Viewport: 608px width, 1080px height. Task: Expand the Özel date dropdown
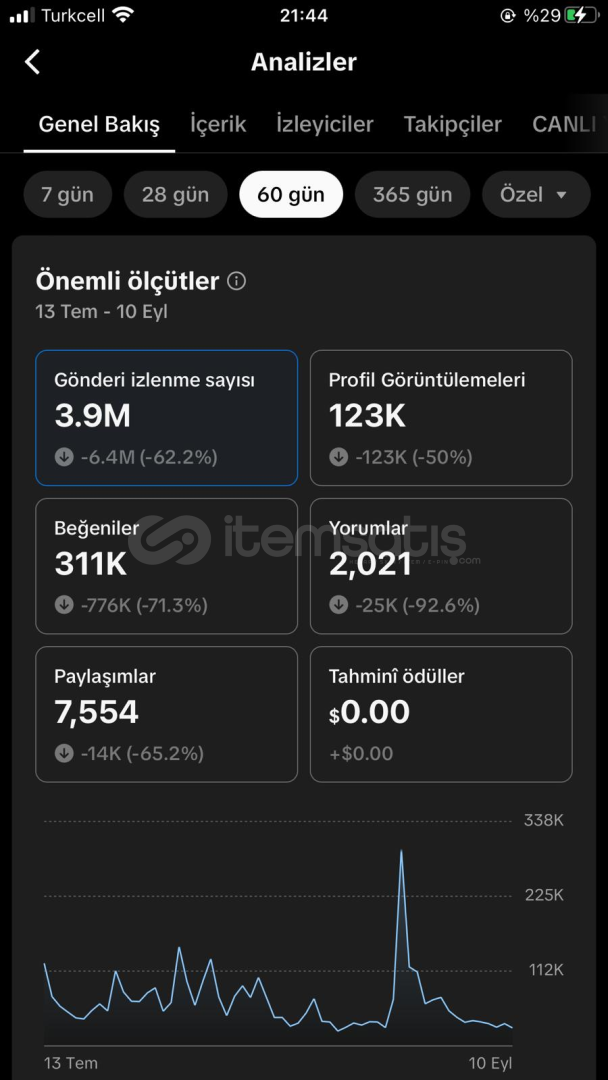(x=536, y=194)
